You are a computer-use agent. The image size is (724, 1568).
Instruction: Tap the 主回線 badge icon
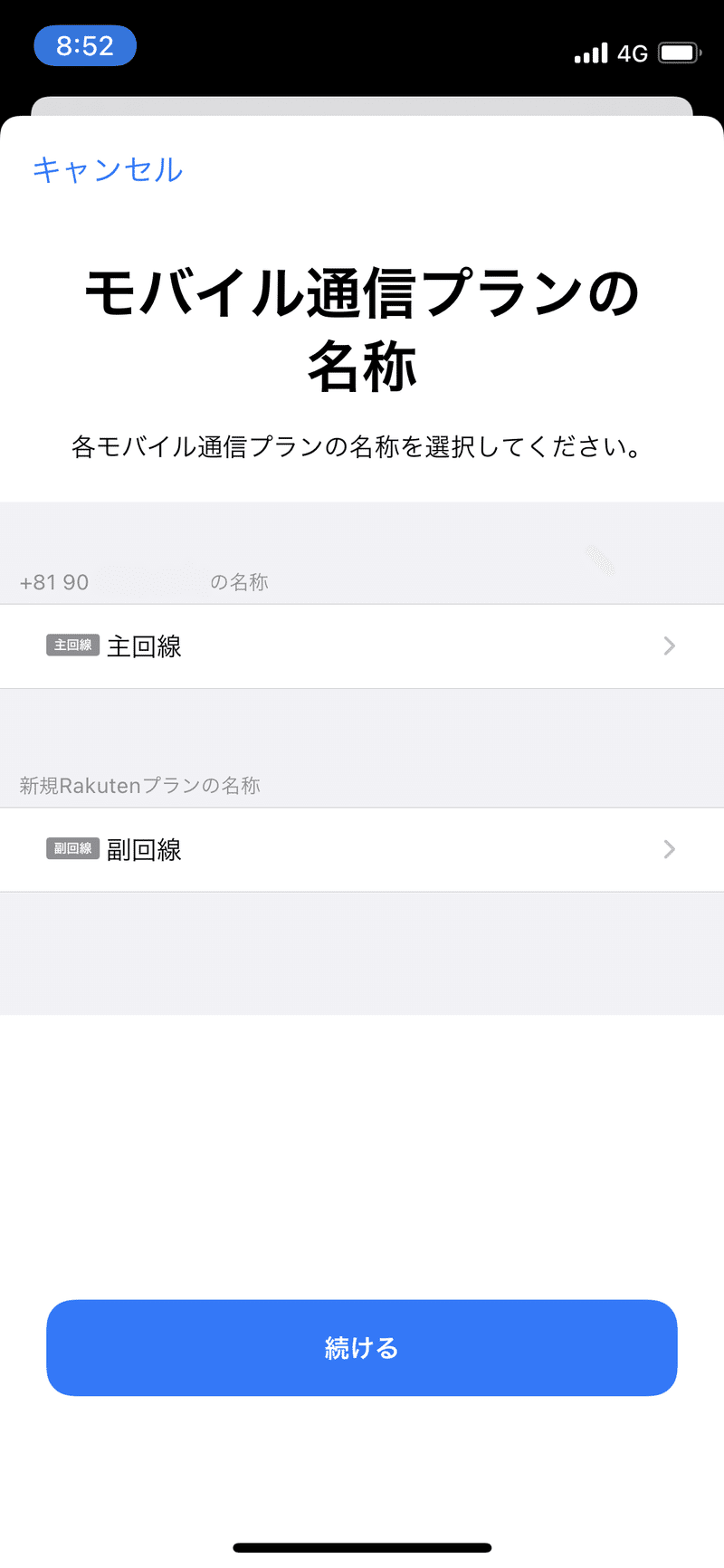pyautogui.click(x=72, y=645)
